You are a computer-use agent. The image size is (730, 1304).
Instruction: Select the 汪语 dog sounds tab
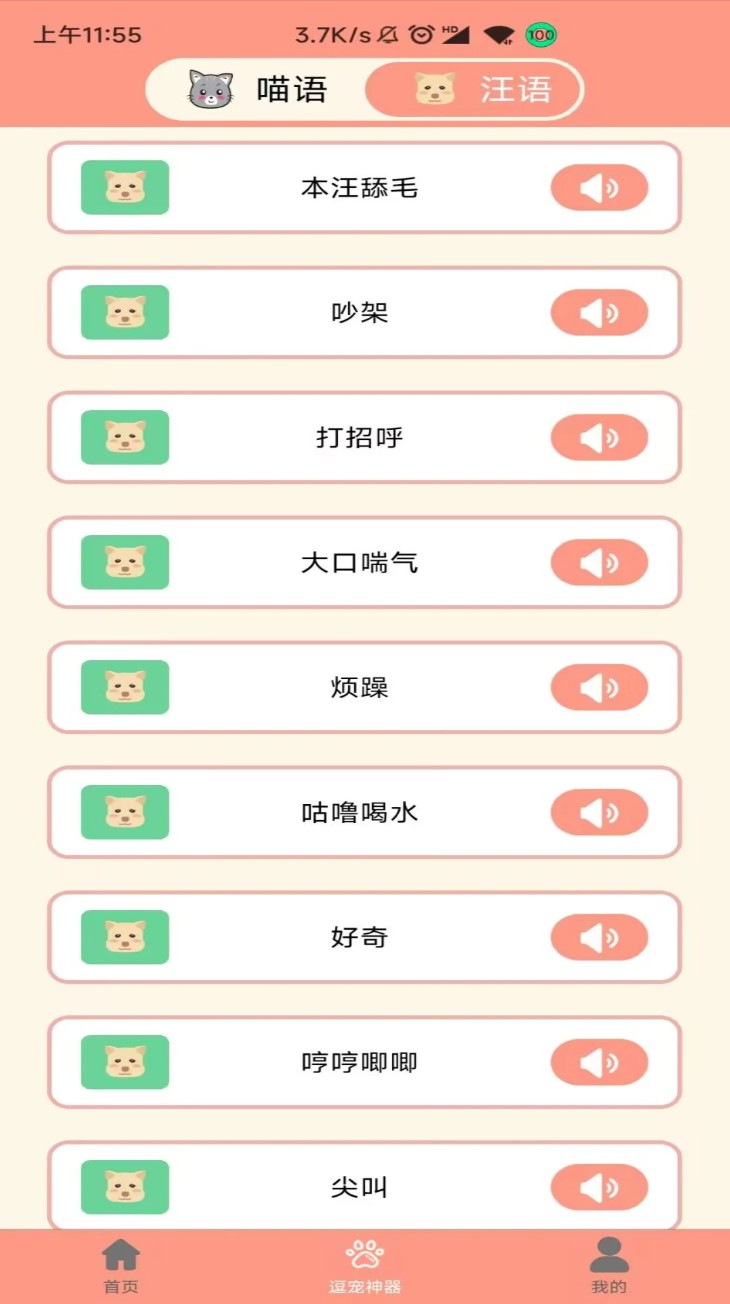[473, 89]
